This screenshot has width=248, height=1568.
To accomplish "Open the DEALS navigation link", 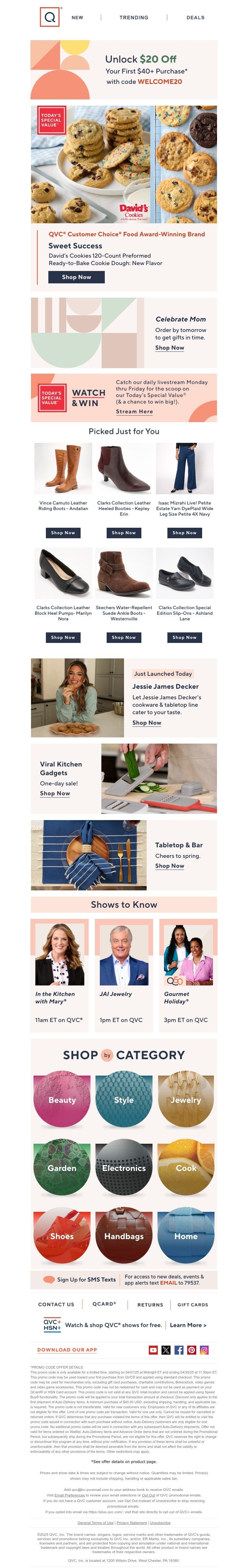I will point(195,18).
